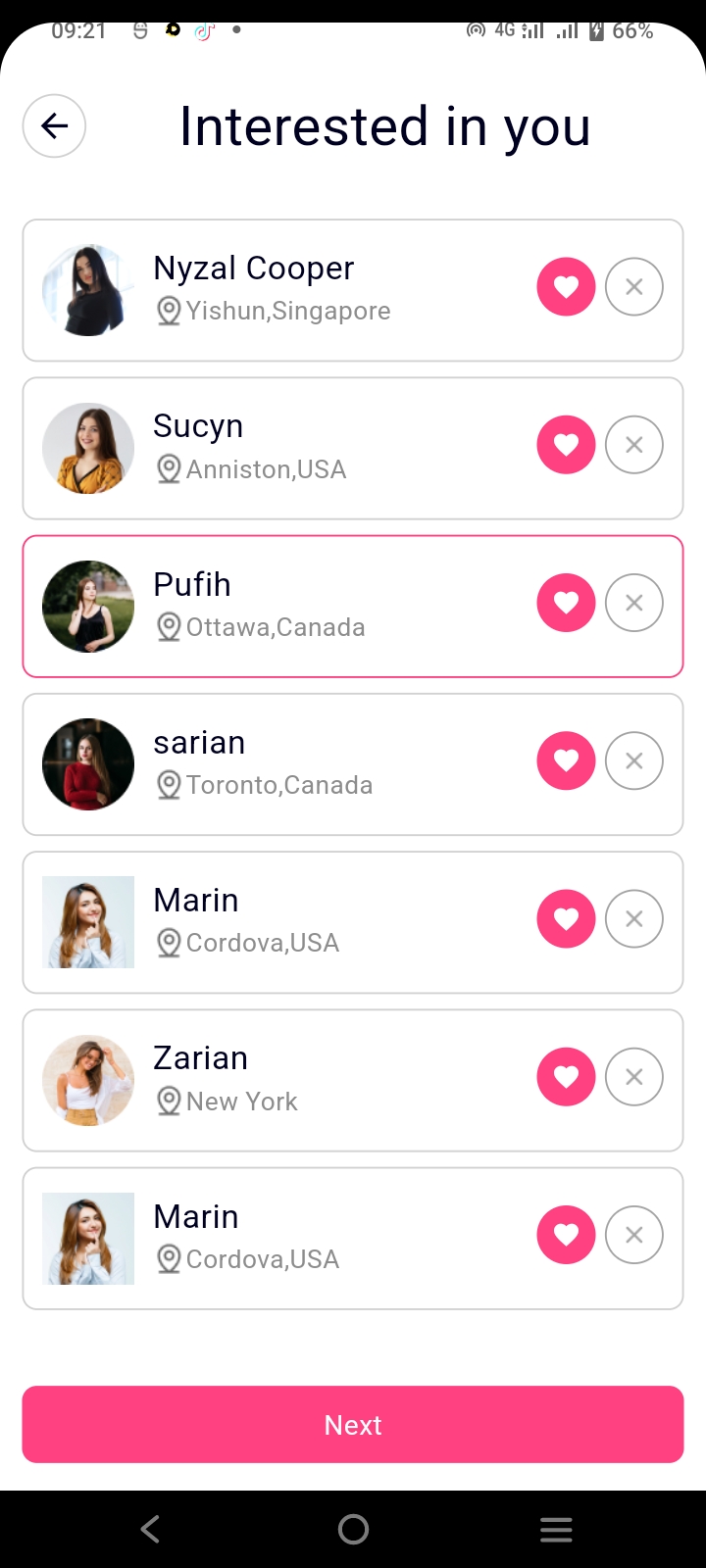Viewport: 706px width, 1568px height.
Task: Open Marin's profile photo
Action: [x=87, y=921]
